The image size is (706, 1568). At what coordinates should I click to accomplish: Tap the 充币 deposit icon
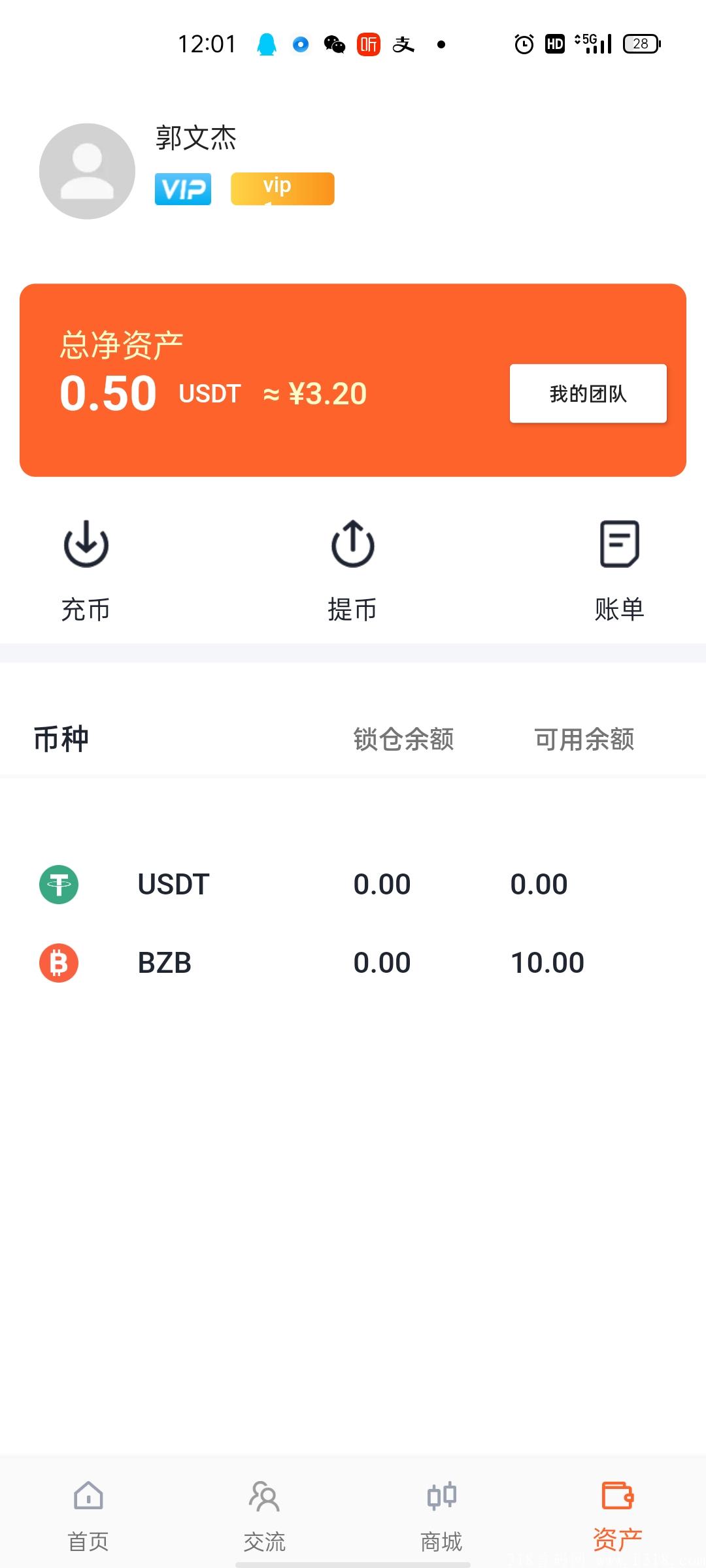click(x=86, y=544)
